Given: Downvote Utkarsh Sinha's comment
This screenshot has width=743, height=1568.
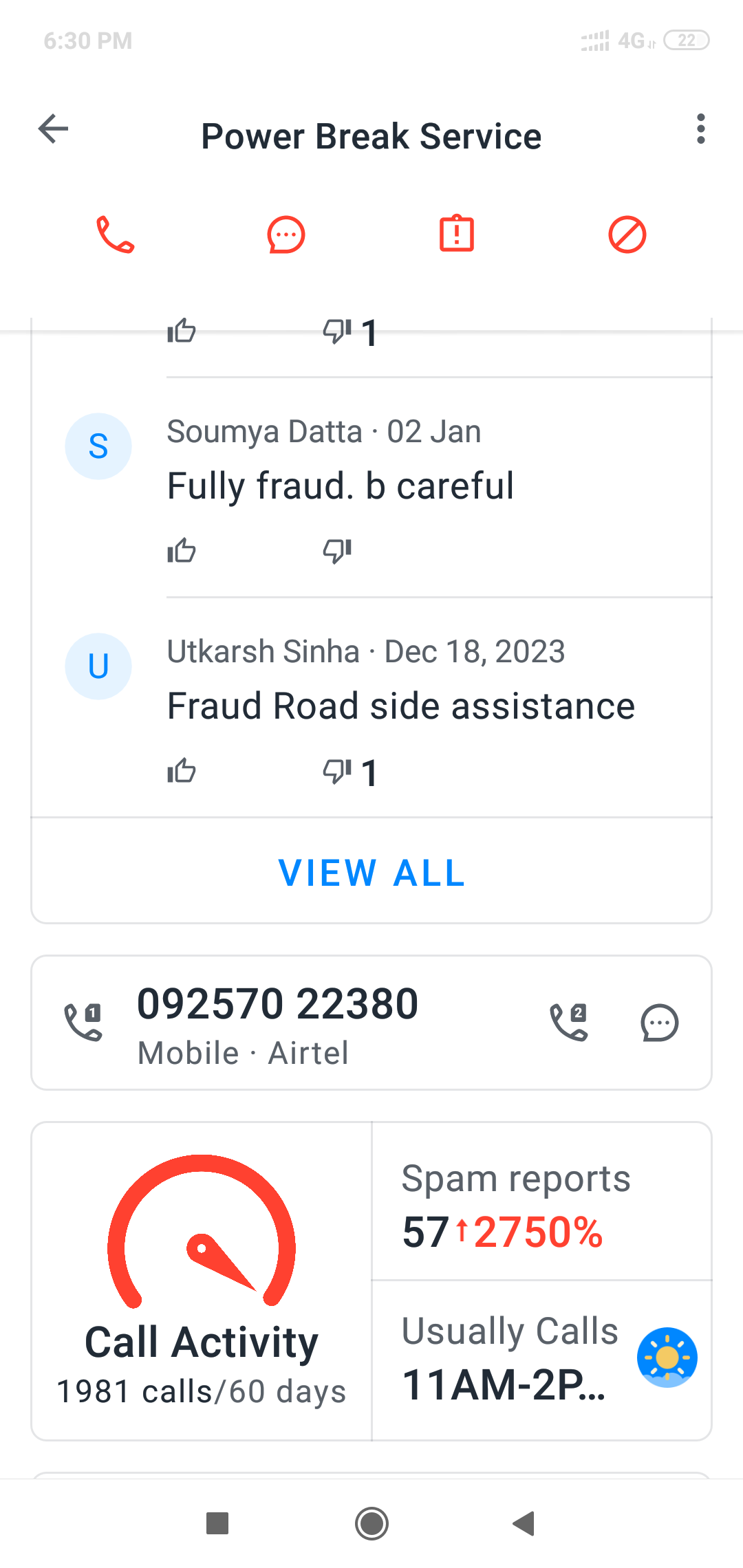Looking at the screenshot, I should tap(337, 771).
